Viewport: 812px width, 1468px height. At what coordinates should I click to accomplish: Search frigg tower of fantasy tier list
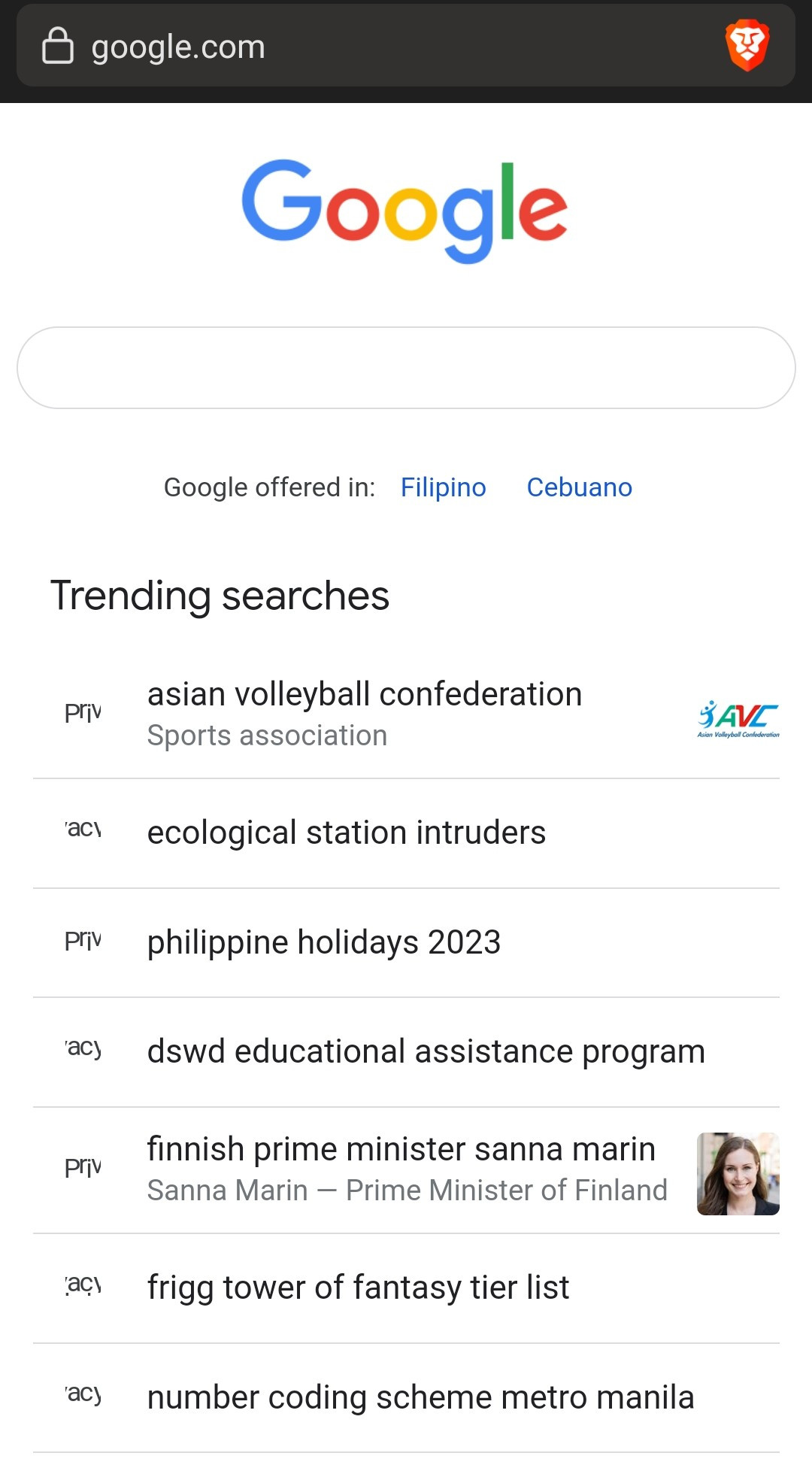click(x=358, y=1288)
